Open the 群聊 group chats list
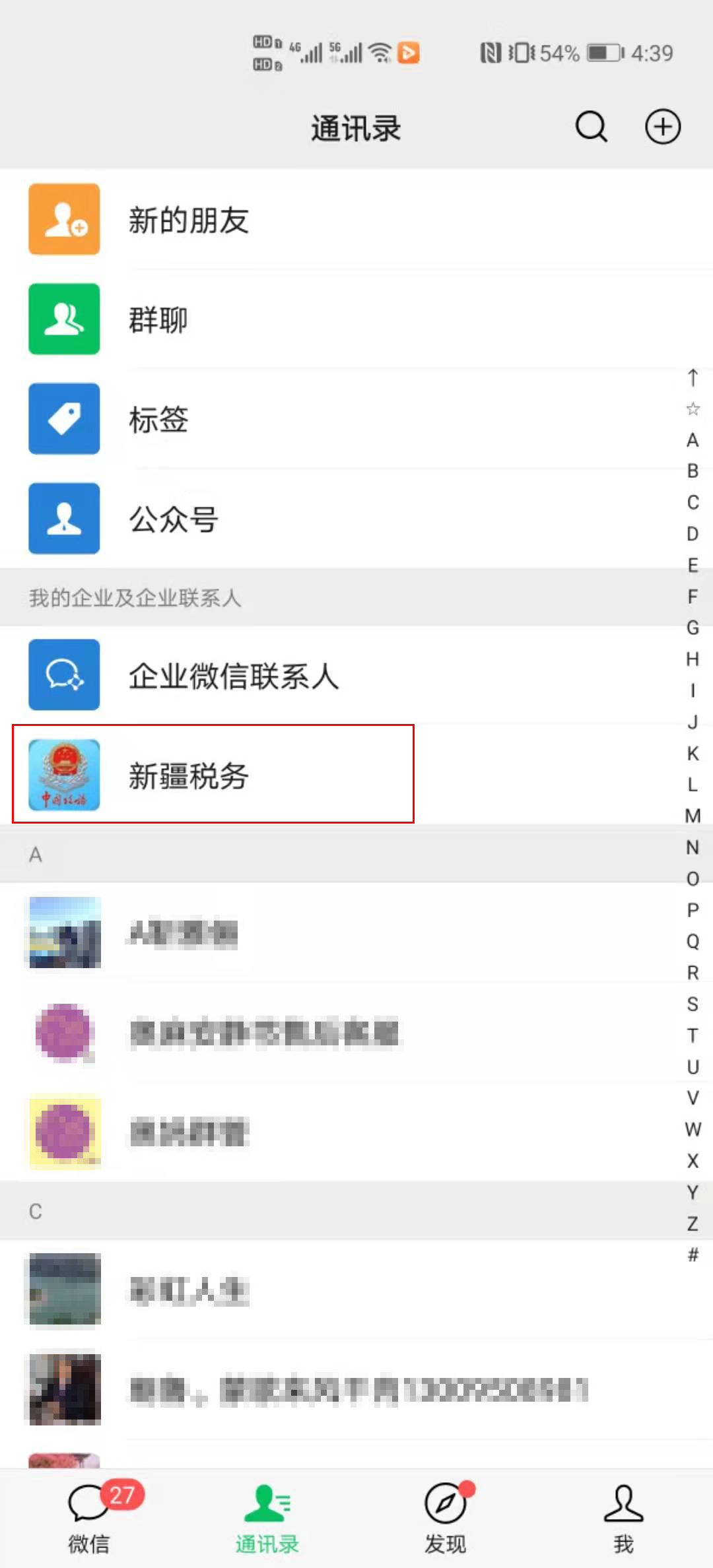 (x=356, y=319)
